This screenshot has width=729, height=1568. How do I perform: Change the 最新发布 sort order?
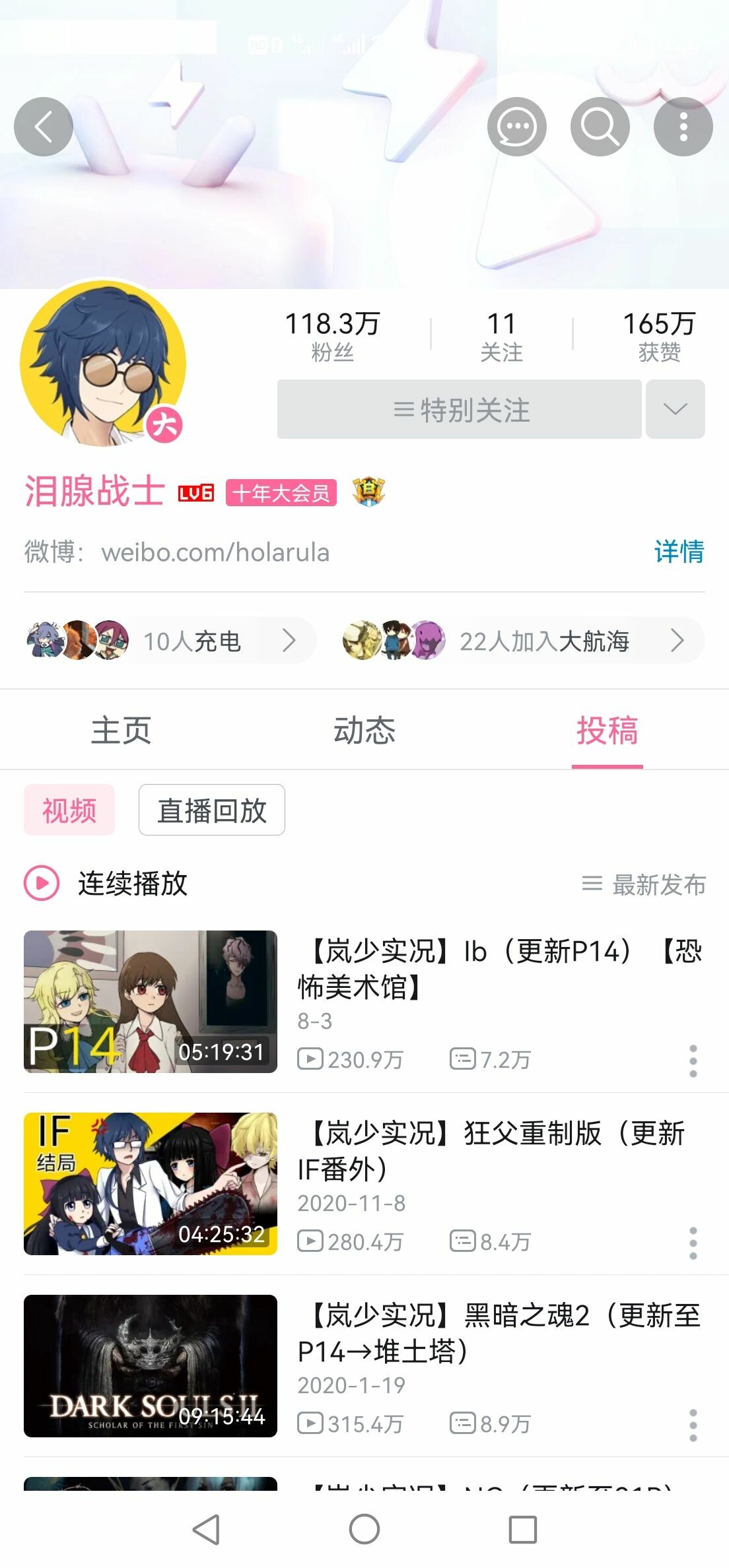(644, 884)
